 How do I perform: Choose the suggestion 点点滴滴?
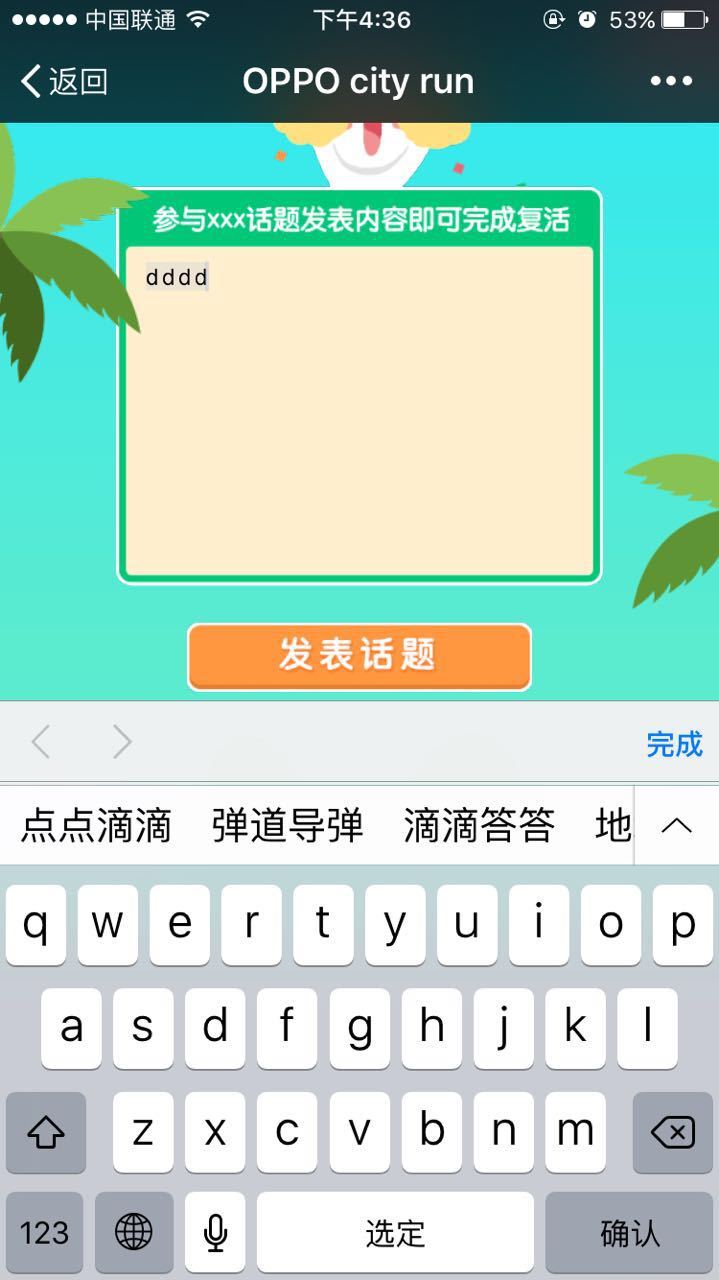click(x=96, y=826)
